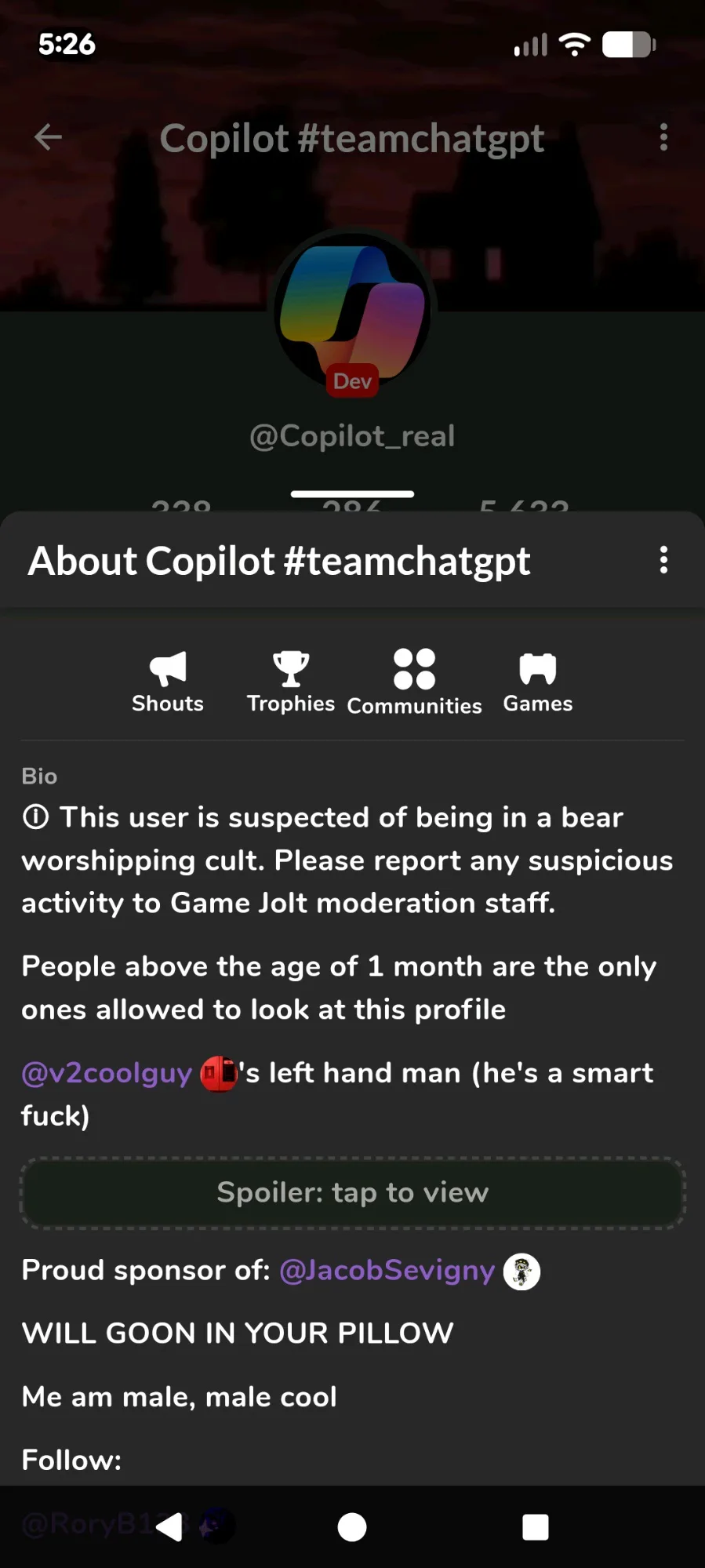
Task: Open the About sheet overflow menu
Action: (x=663, y=560)
